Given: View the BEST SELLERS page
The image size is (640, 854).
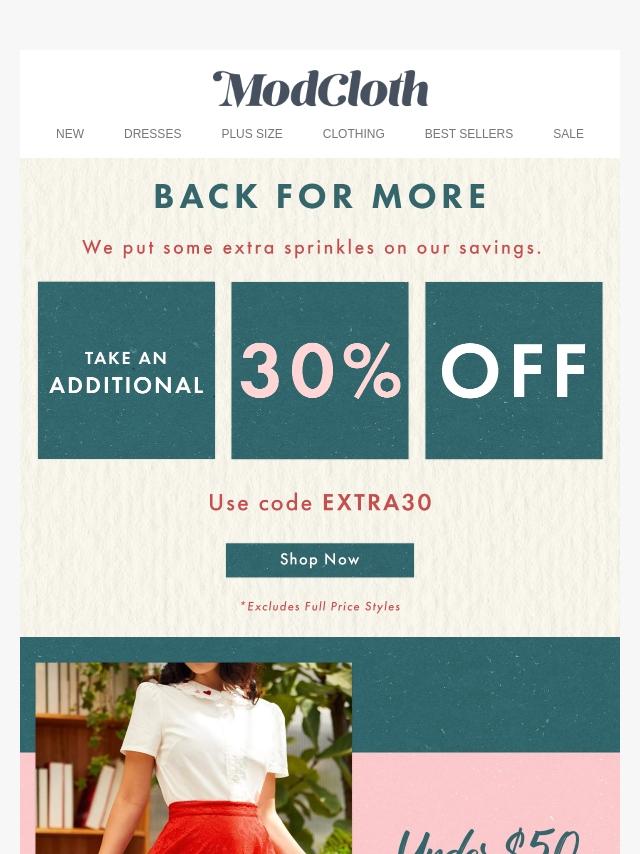Looking at the screenshot, I should coord(468,134).
